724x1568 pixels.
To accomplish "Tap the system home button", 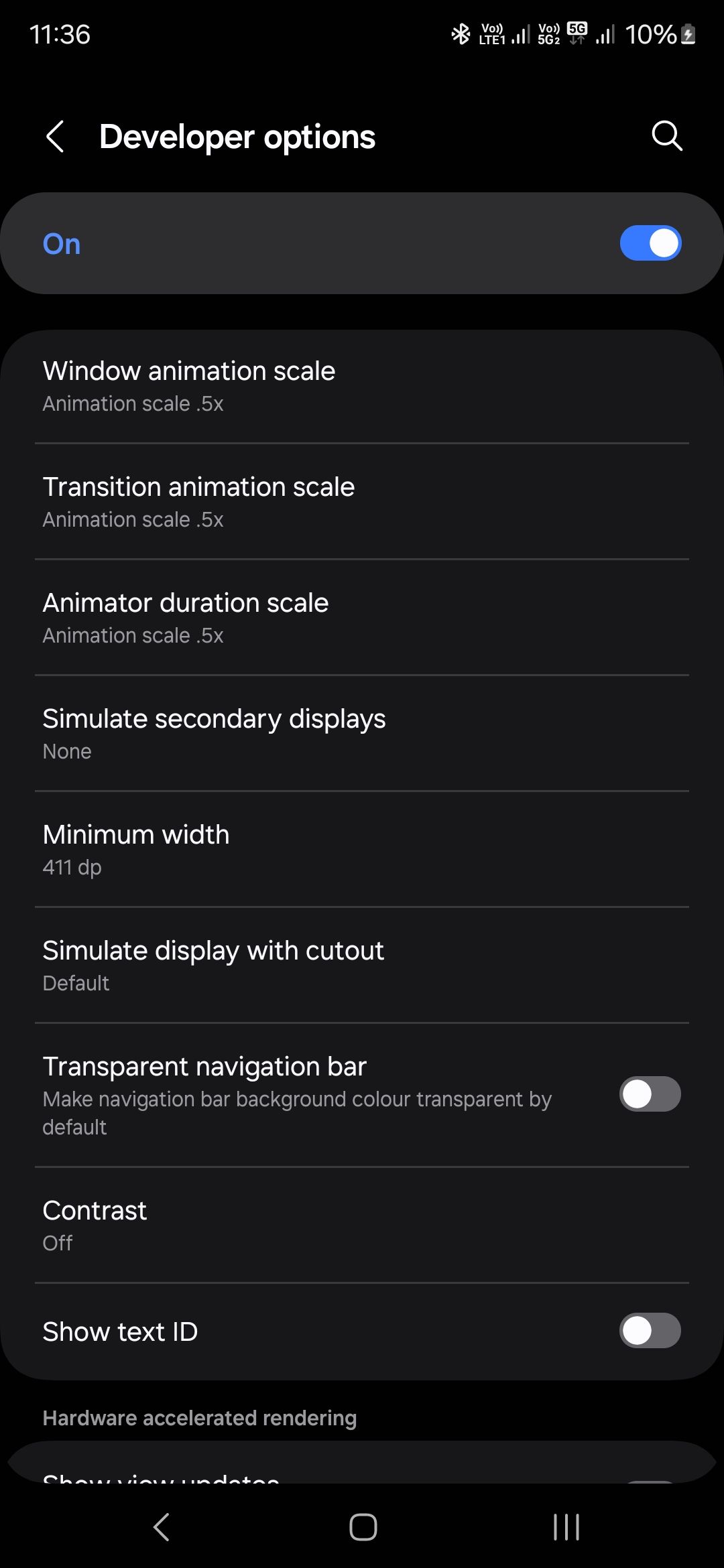I will (363, 1528).
